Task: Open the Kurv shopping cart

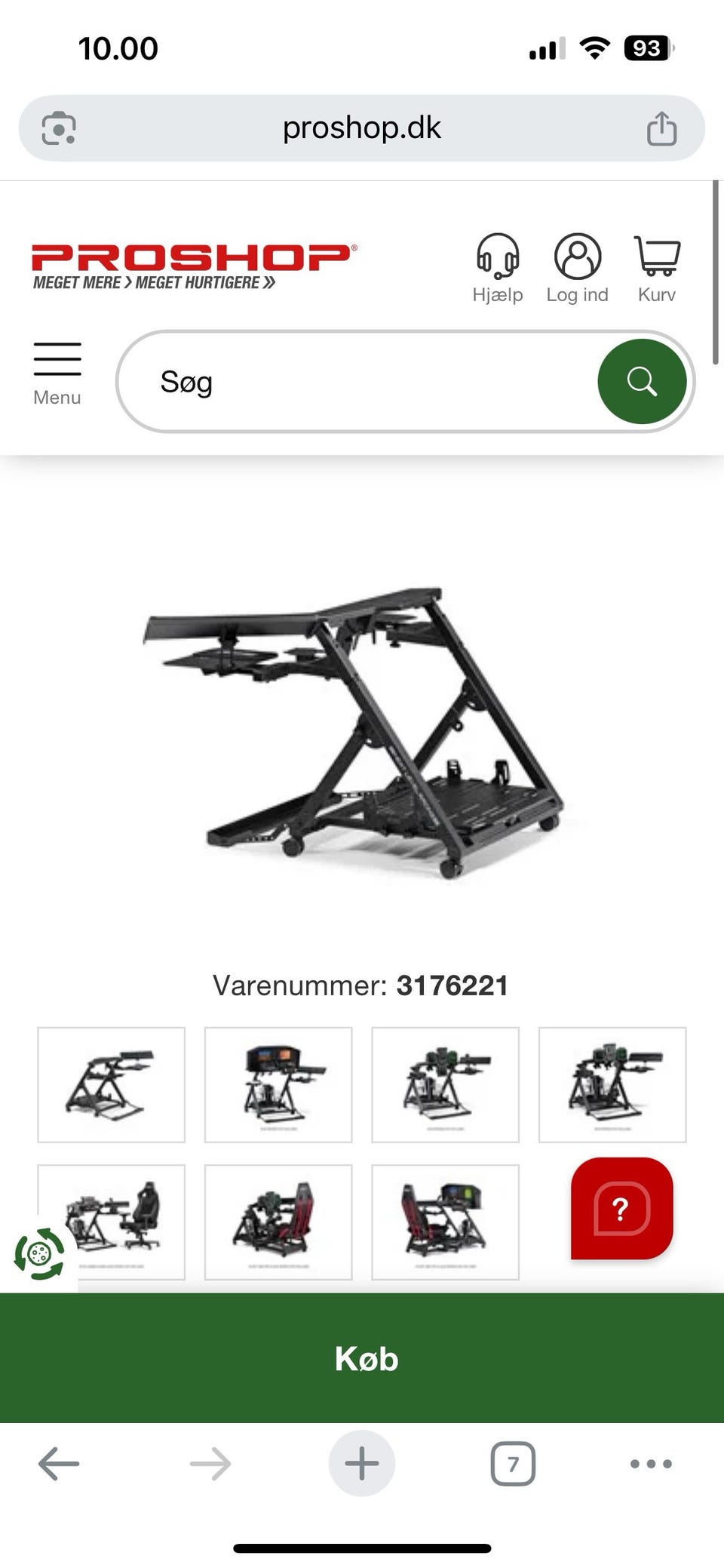Action: point(657,267)
